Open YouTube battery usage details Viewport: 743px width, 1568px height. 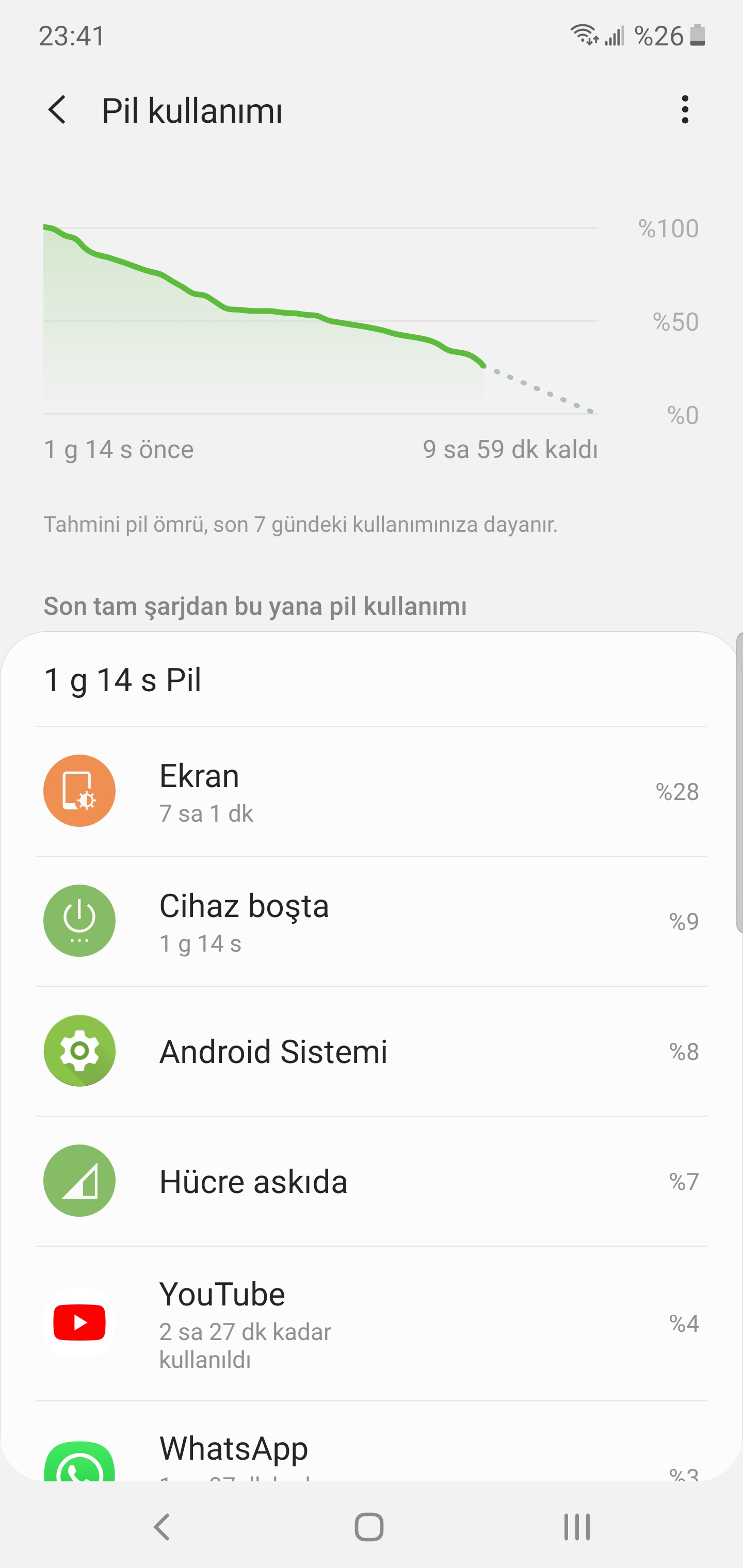[x=371, y=1322]
